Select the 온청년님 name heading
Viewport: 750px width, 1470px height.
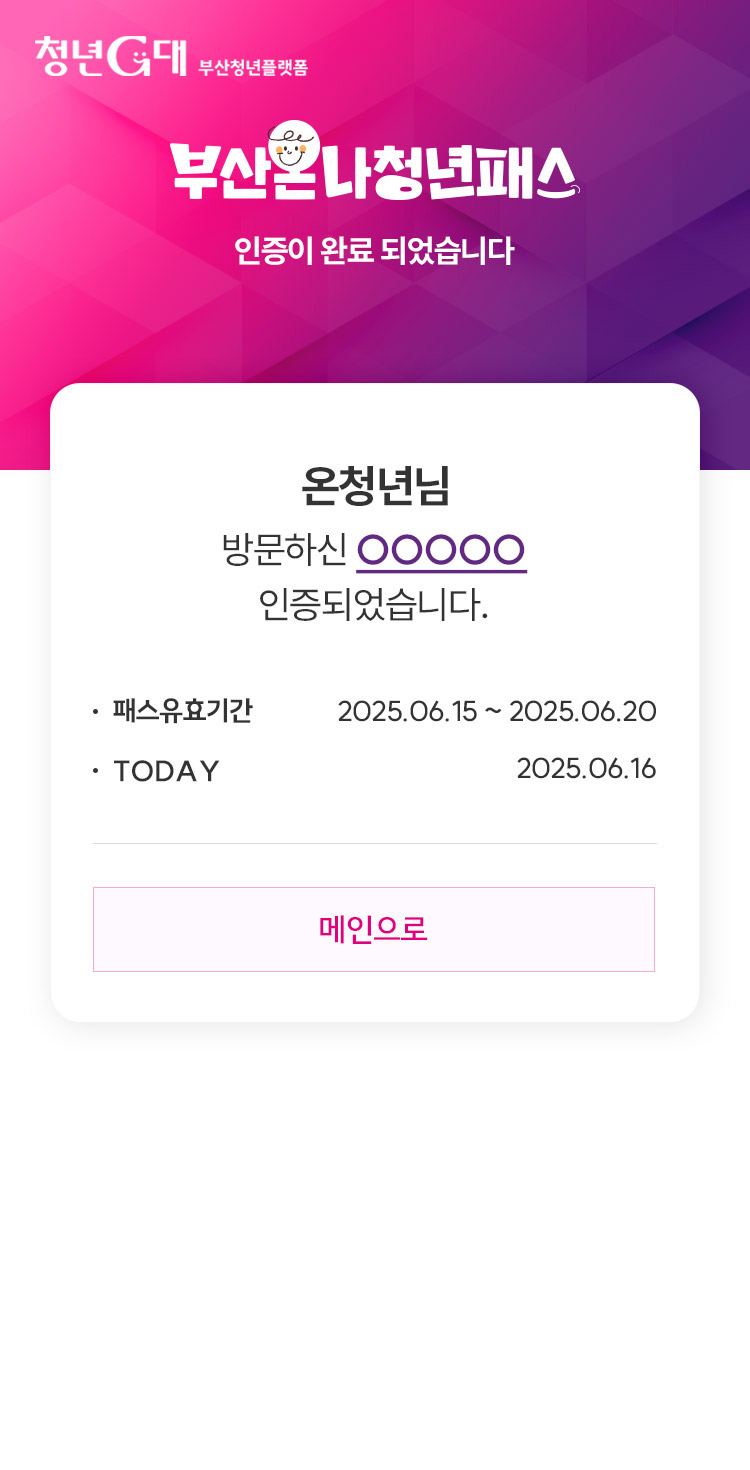pos(375,483)
